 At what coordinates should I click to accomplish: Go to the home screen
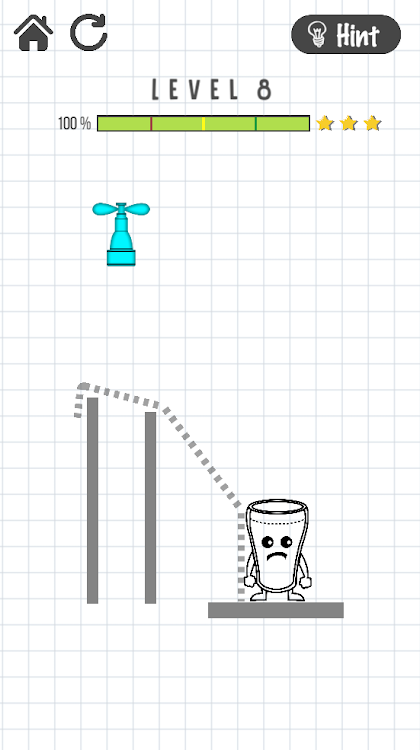33,33
